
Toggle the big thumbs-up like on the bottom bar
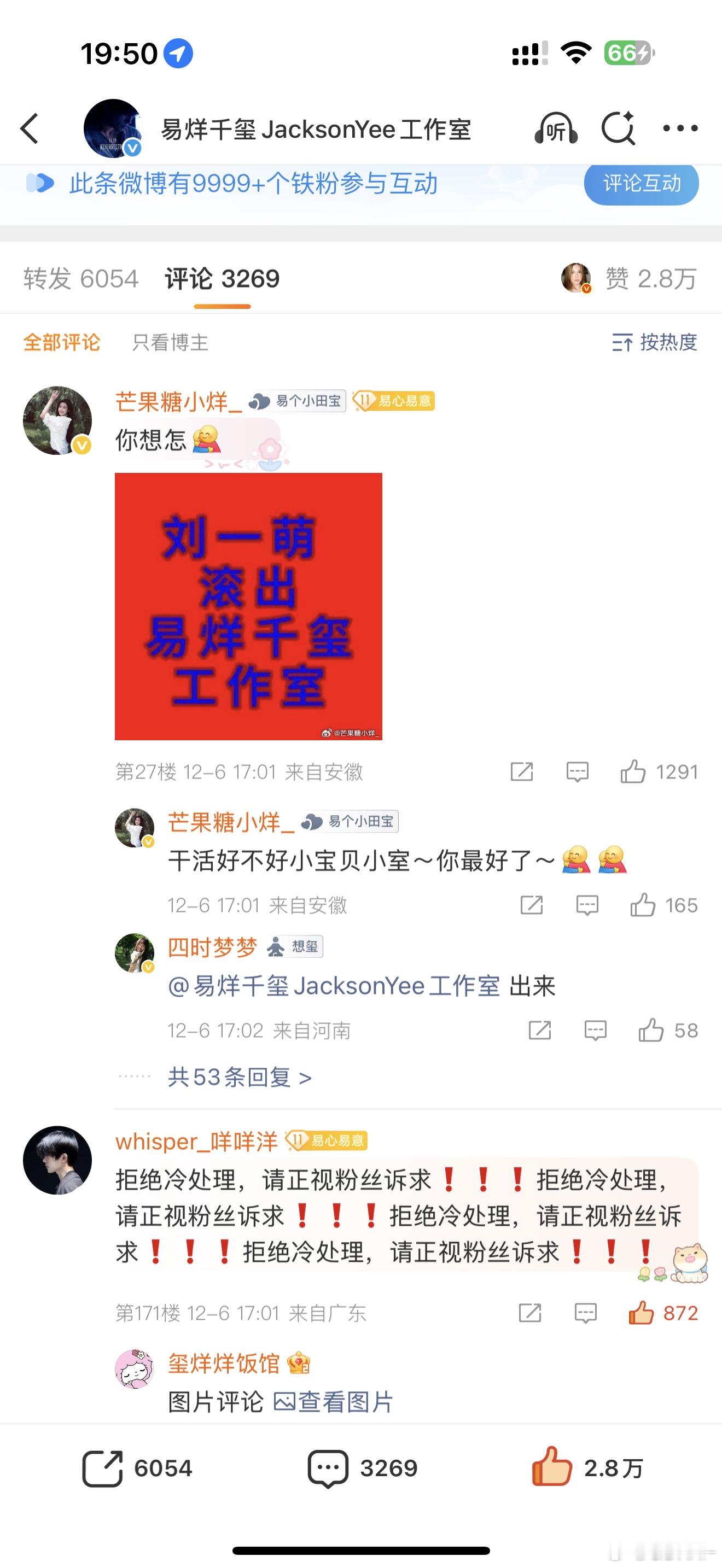(x=551, y=1467)
